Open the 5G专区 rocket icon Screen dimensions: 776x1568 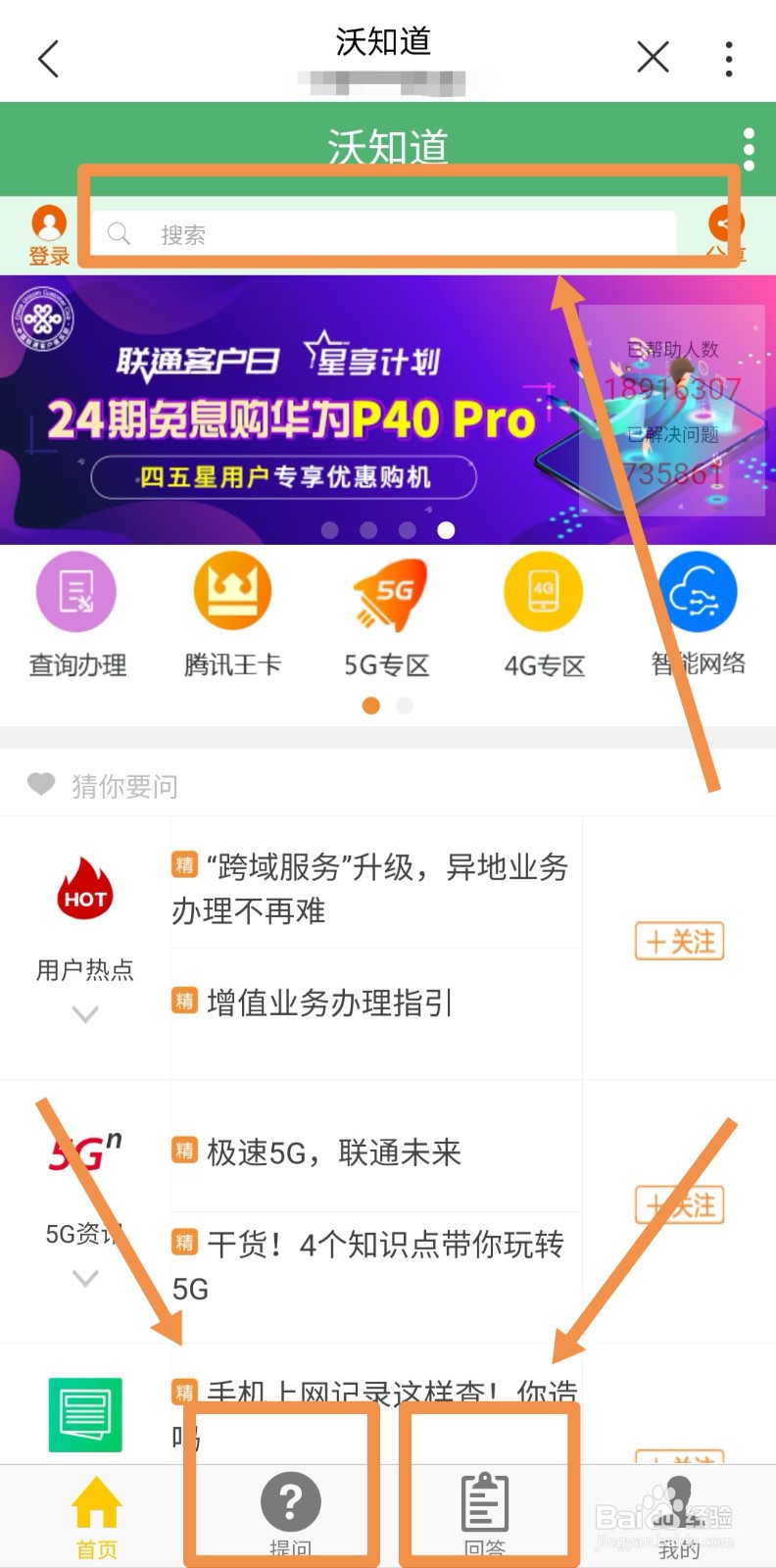coord(388,592)
